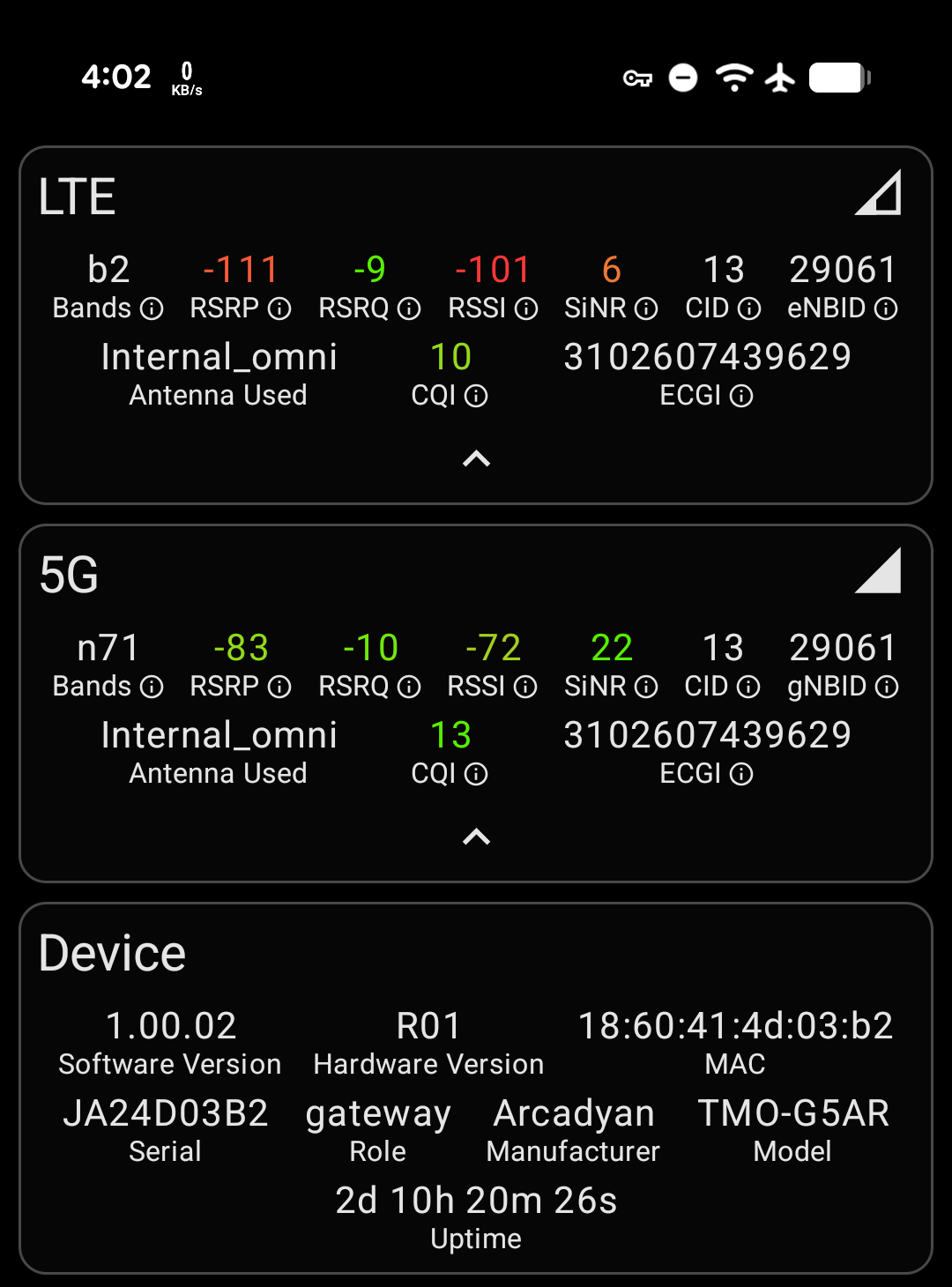This screenshot has height=1287, width=952.
Task: Open the eNBID info icon
Action: coord(886,309)
